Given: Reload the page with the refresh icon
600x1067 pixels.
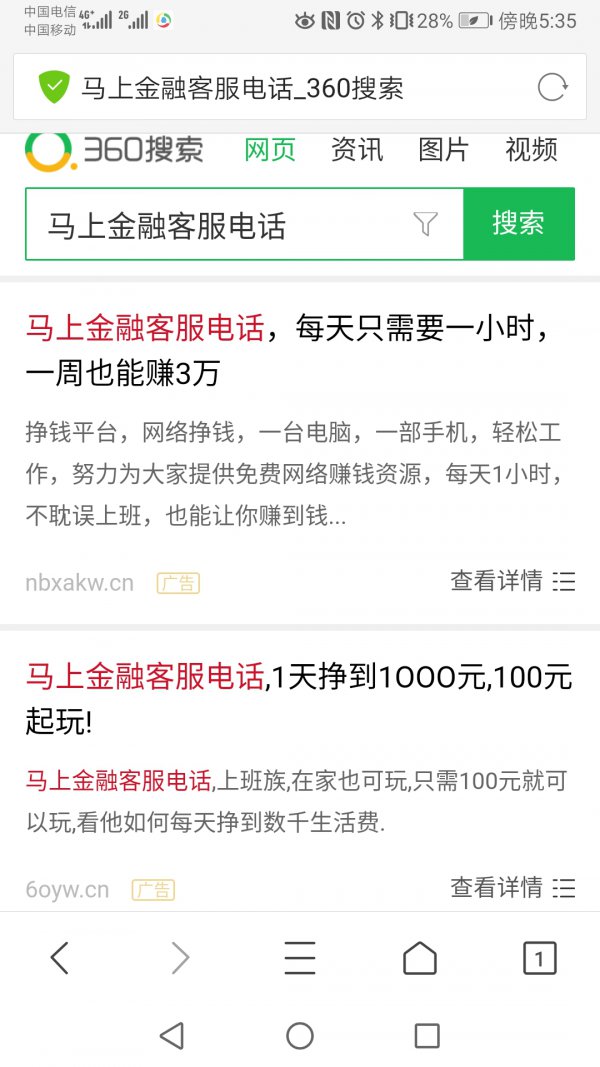Looking at the screenshot, I should 552,87.
